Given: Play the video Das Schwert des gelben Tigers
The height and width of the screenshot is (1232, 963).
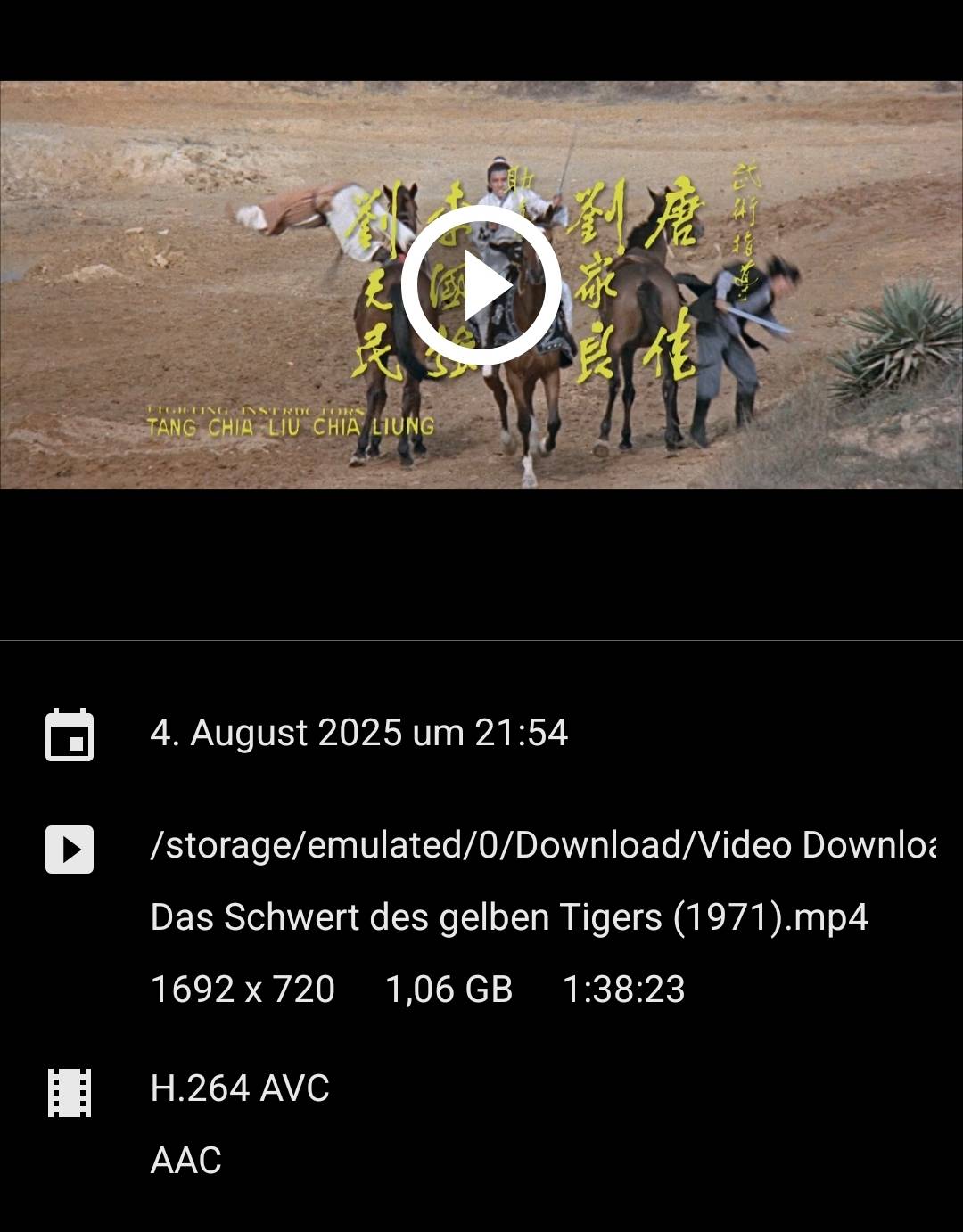Looking at the screenshot, I should click(481, 285).
